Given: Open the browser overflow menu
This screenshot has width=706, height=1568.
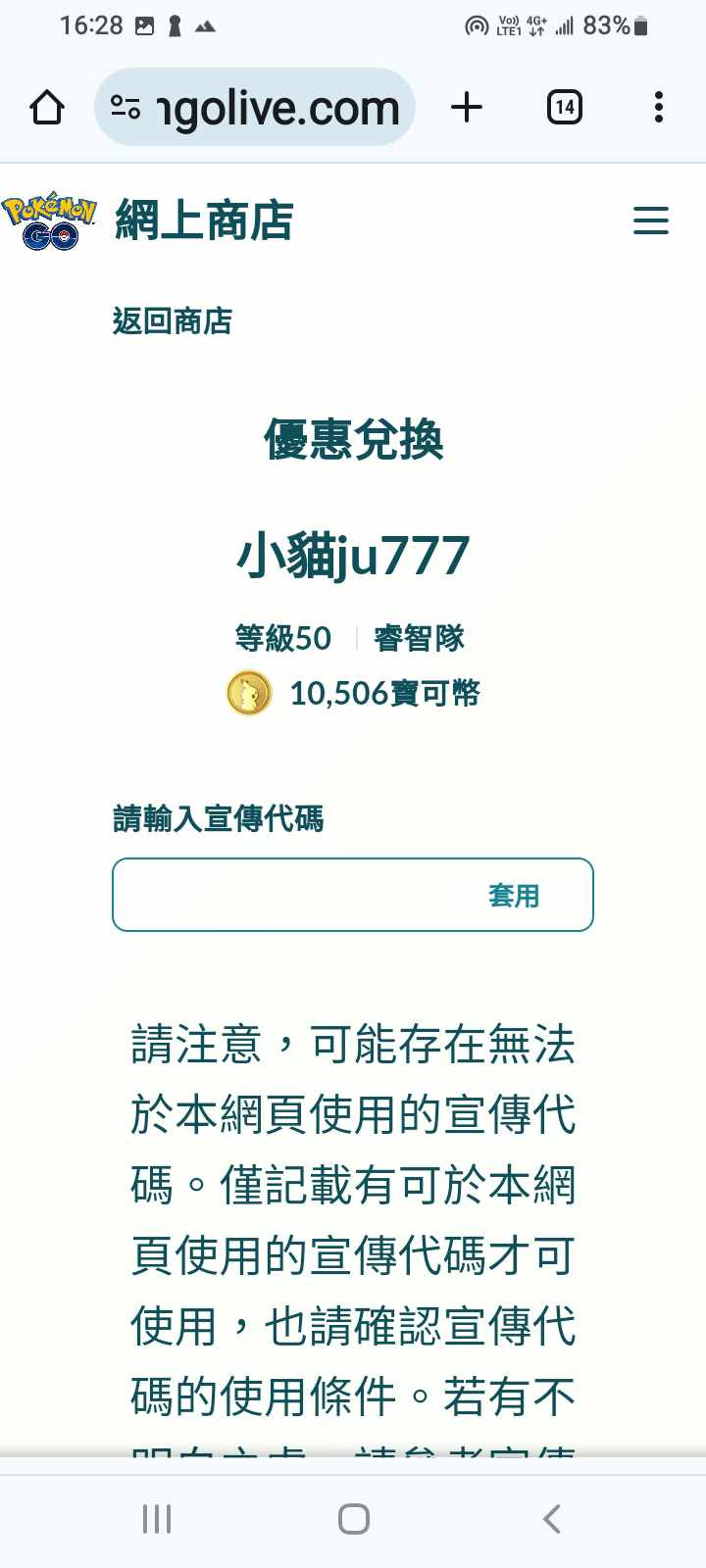Looking at the screenshot, I should click(658, 107).
